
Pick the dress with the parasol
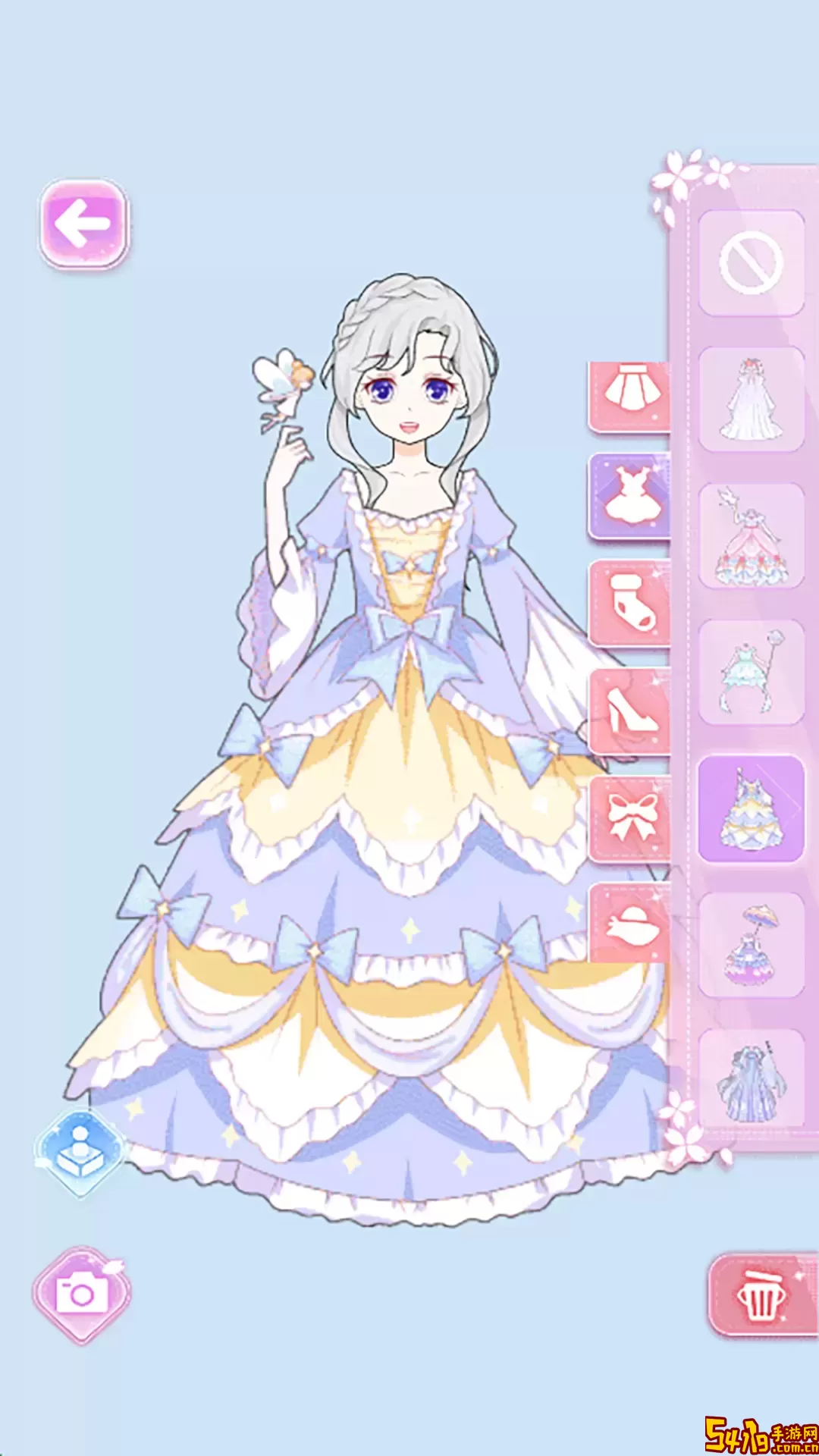coord(751,946)
